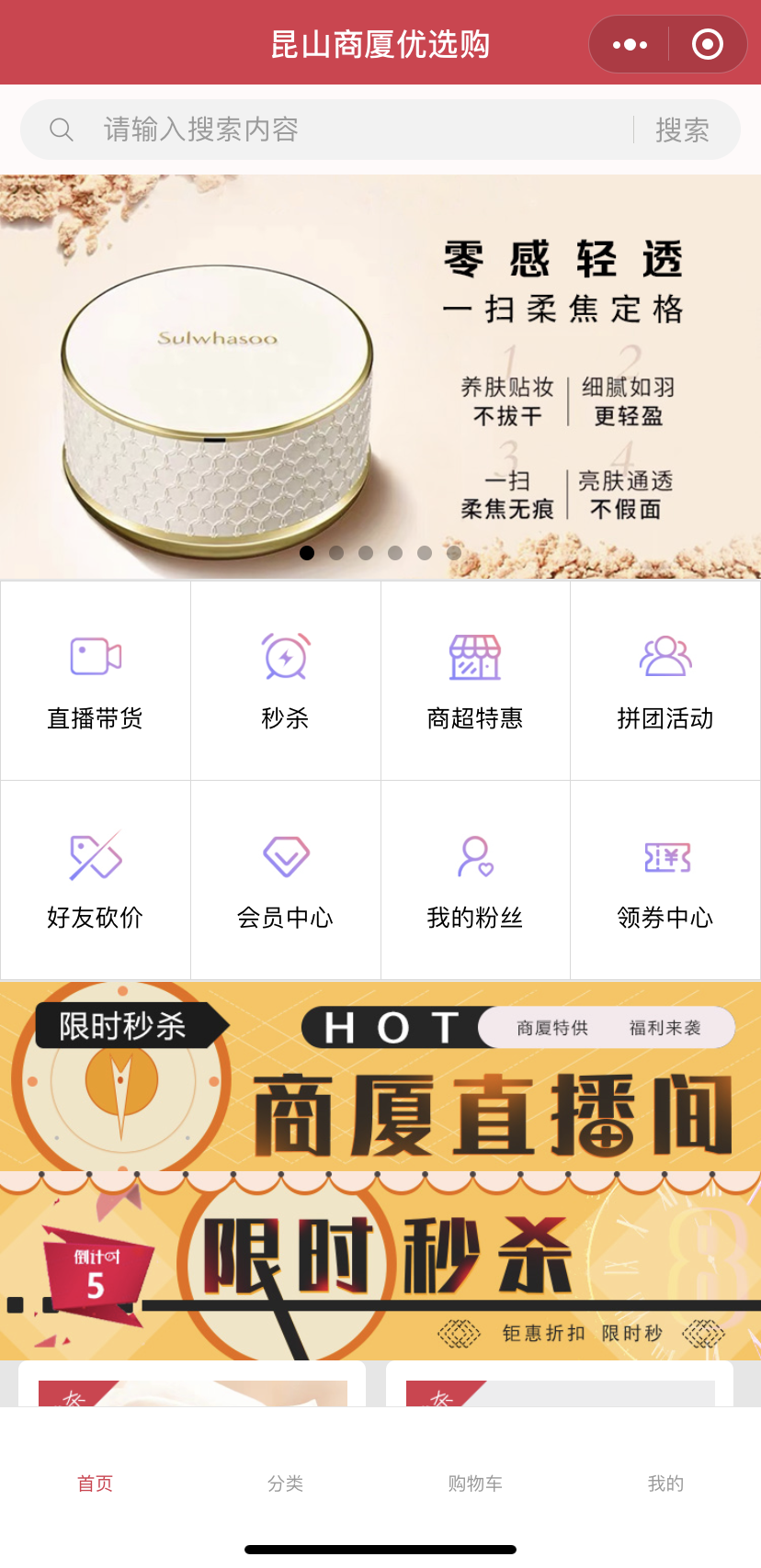The width and height of the screenshot is (761, 1568).
Task: Open 好友砍价 bargain with friends
Action: tap(96, 880)
